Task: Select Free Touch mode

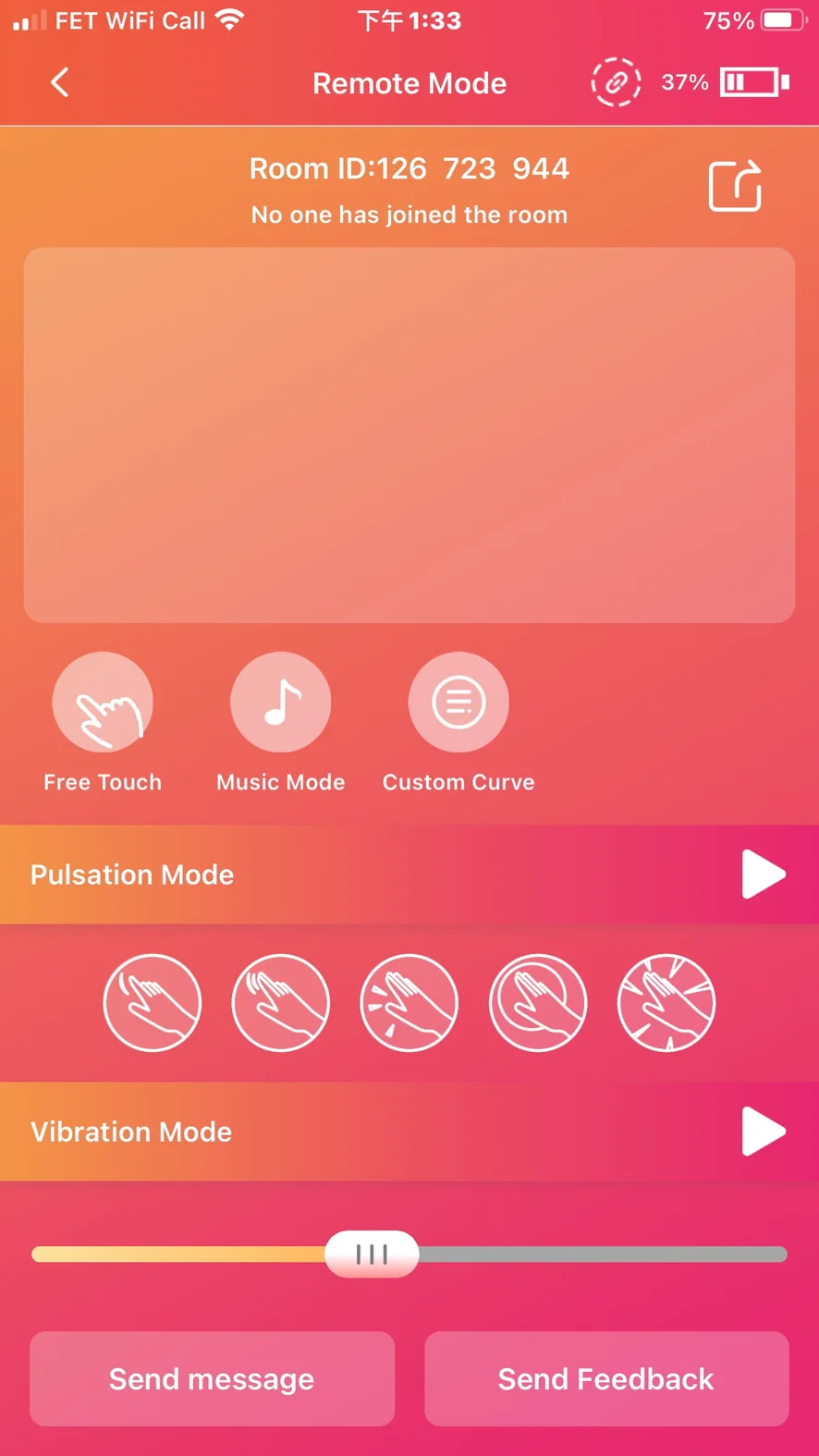Action: tap(103, 703)
